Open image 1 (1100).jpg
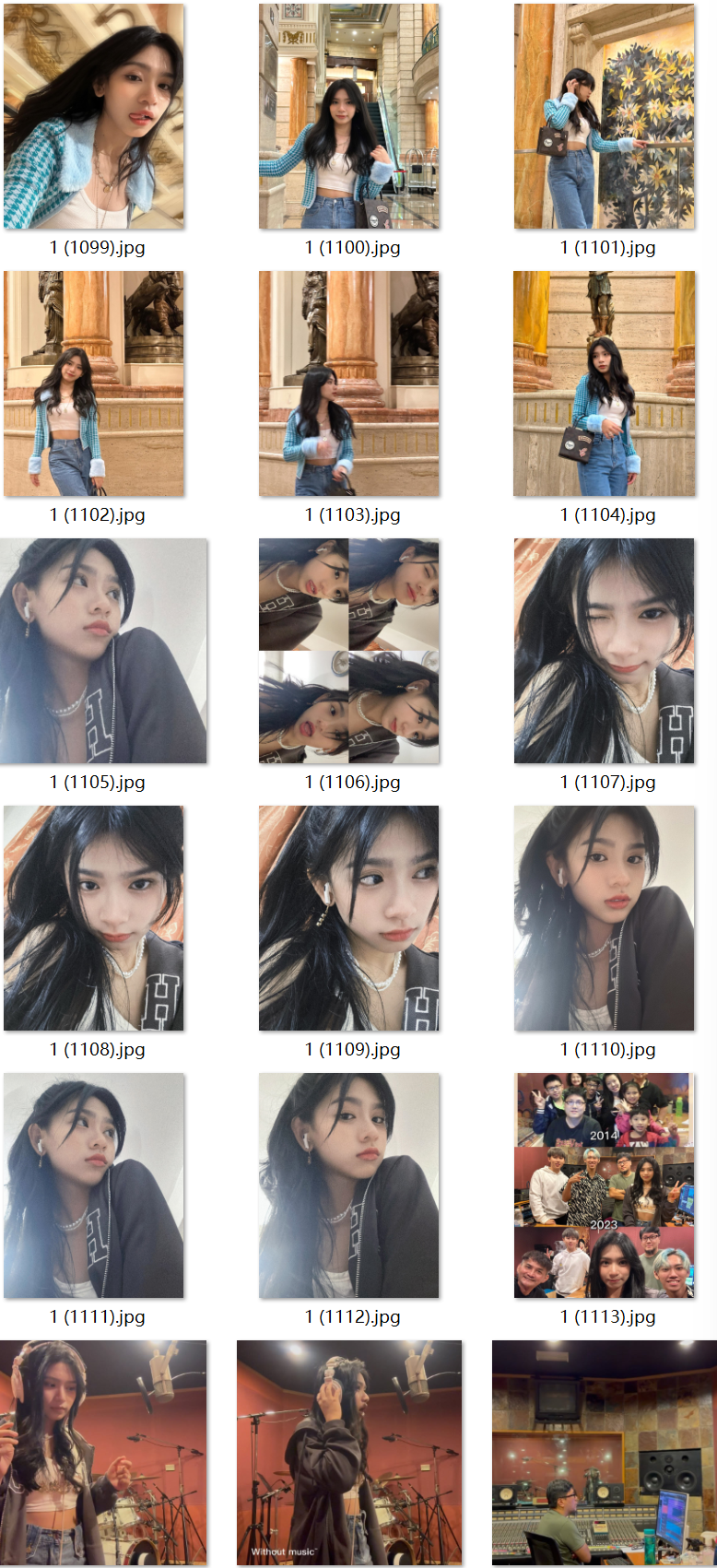This screenshot has width=717, height=1568. [x=349, y=117]
